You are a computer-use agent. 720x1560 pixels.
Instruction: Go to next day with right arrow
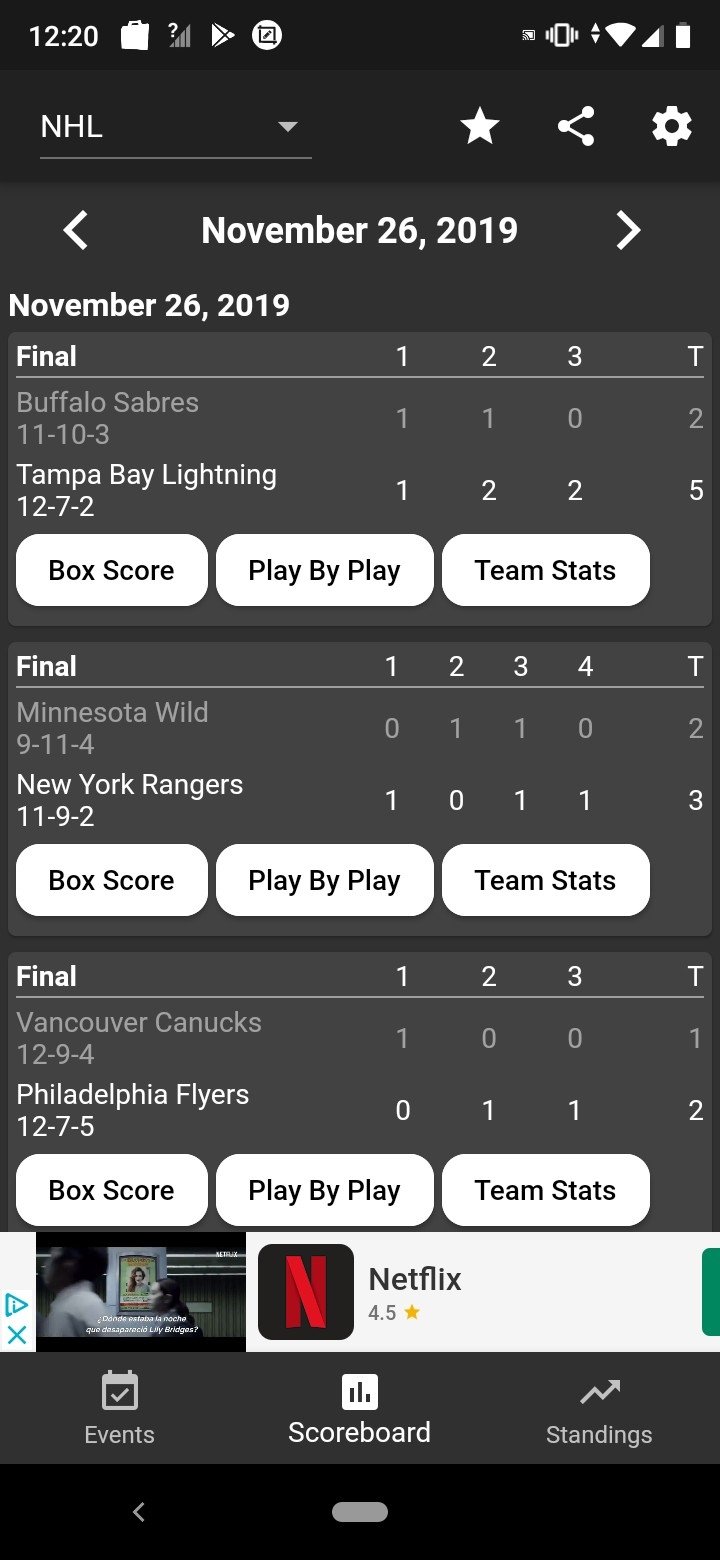point(628,230)
